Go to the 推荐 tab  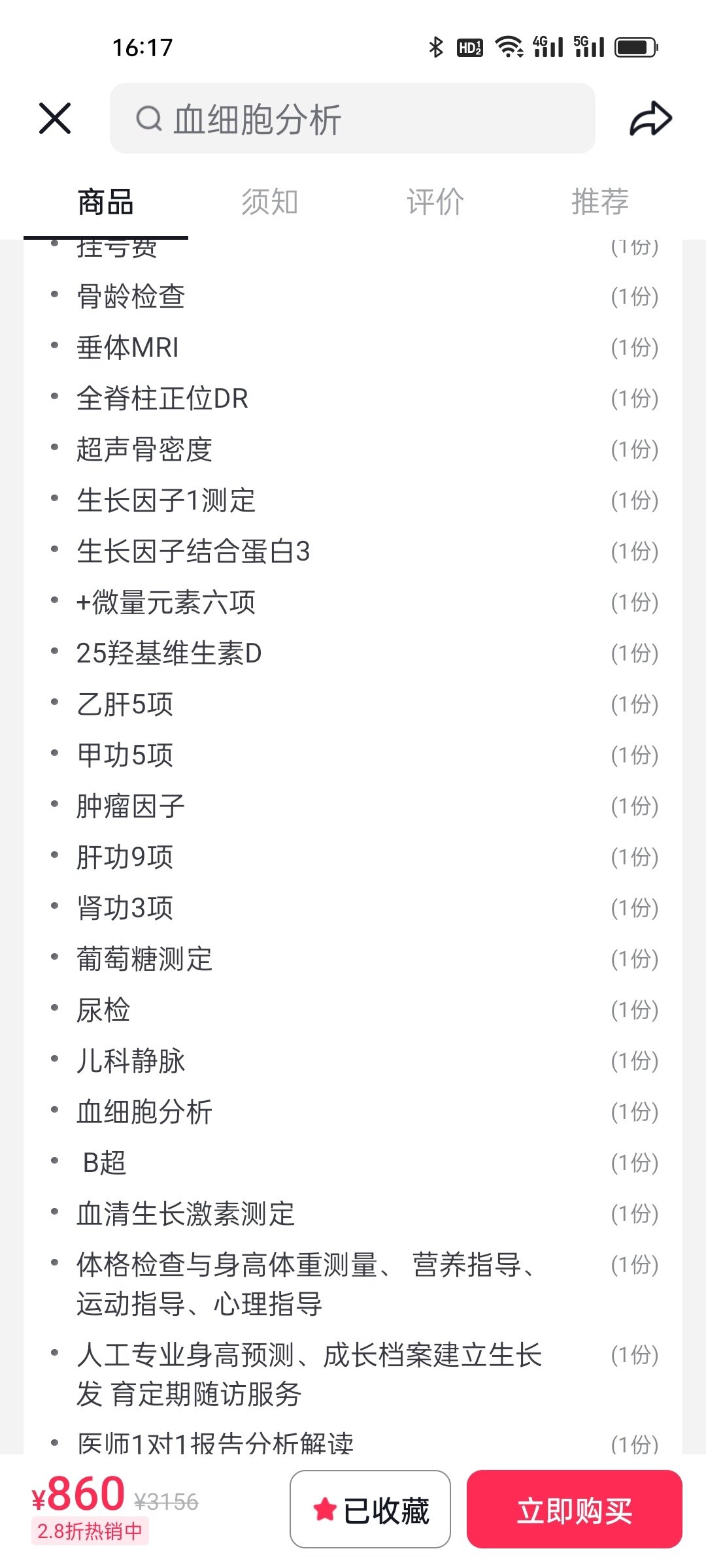(x=600, y=201)
